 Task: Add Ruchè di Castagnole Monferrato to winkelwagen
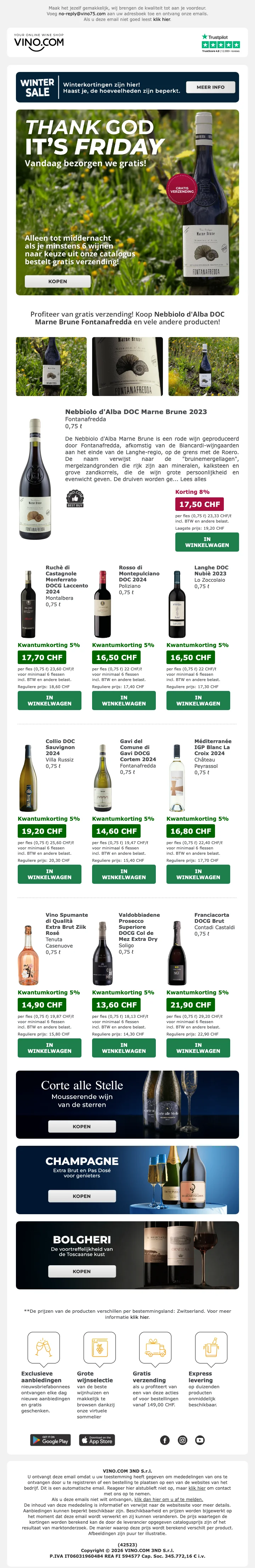tap(49, 700)
